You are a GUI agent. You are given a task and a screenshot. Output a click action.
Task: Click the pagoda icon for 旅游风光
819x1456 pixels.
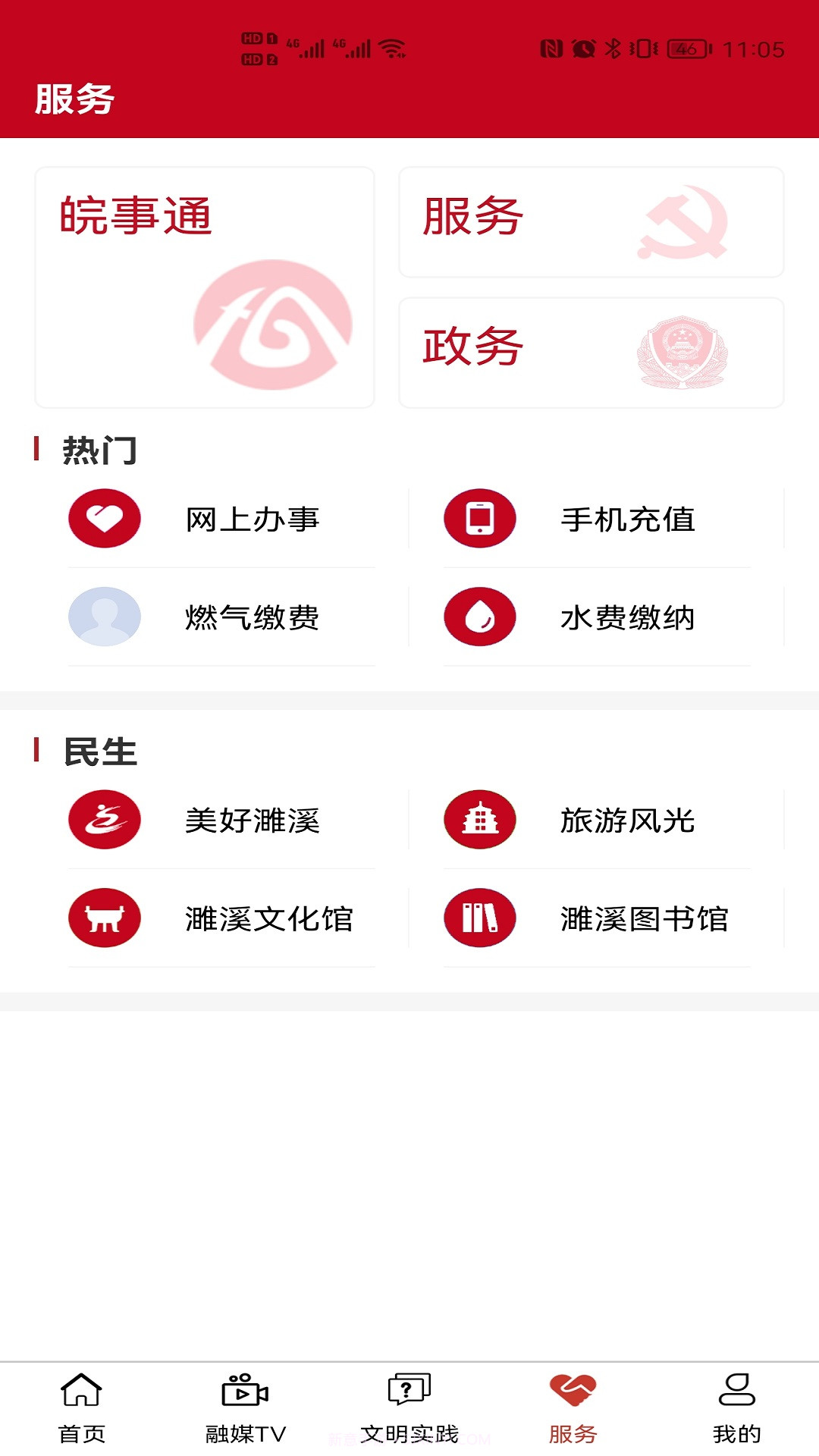click(479, 819)
